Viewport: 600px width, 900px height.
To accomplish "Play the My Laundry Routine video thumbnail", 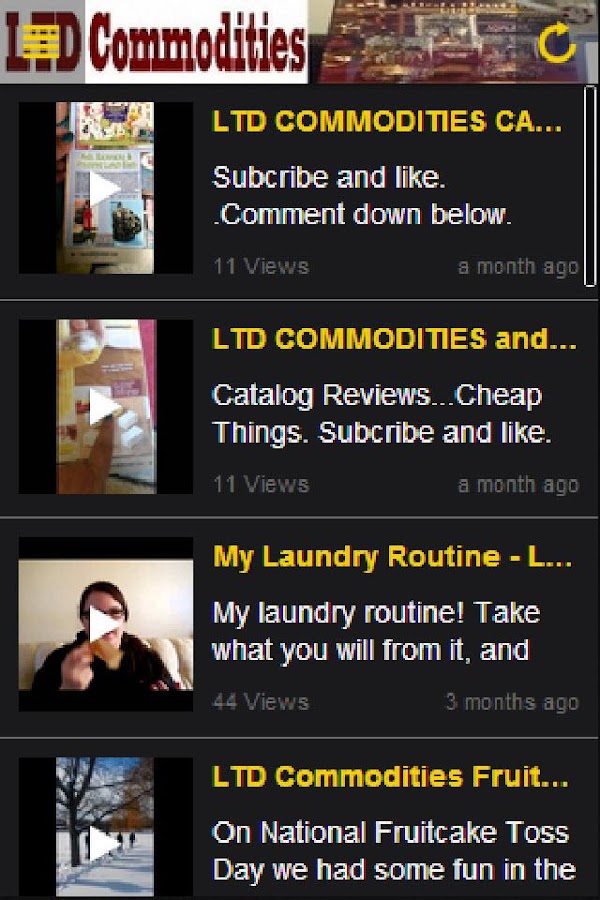I will click(105, 625).
